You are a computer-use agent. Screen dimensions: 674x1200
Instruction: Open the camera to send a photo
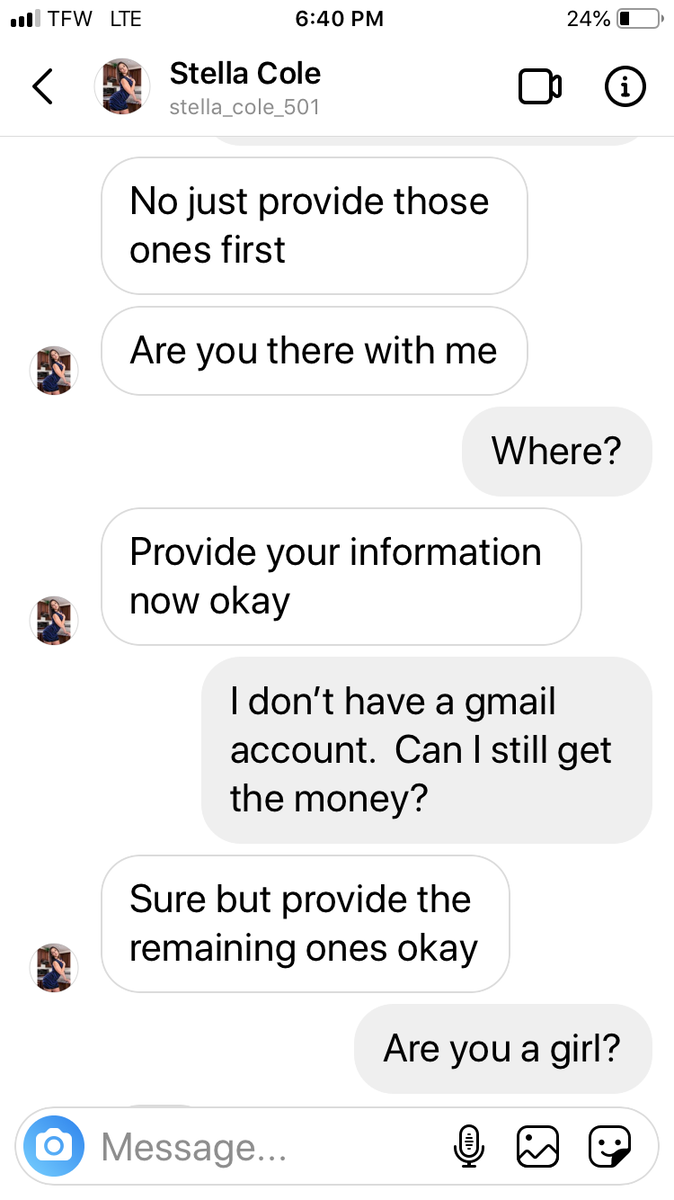pos(53,1146)
